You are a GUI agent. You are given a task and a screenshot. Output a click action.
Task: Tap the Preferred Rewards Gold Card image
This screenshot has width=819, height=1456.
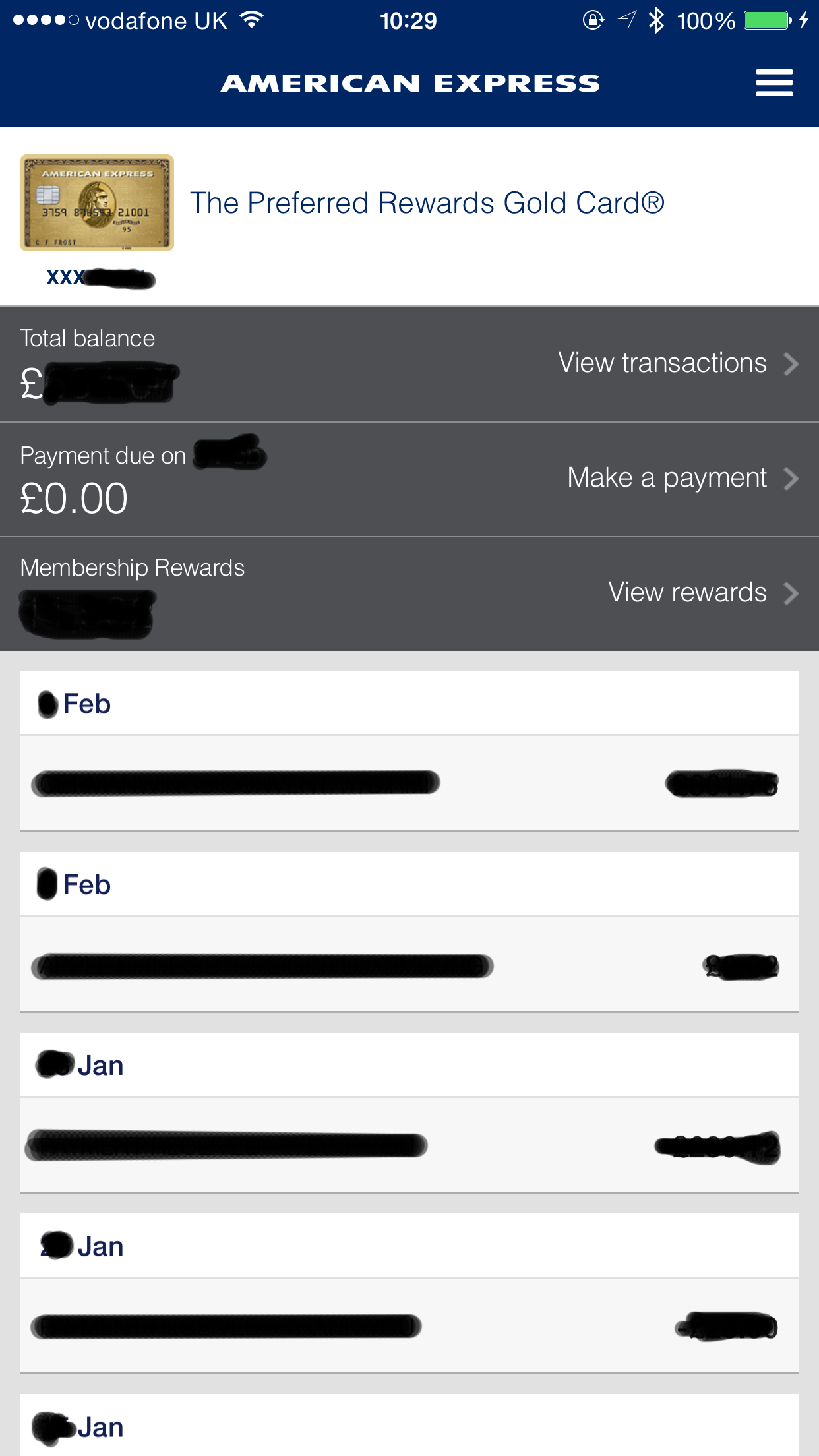pos(97,203)
